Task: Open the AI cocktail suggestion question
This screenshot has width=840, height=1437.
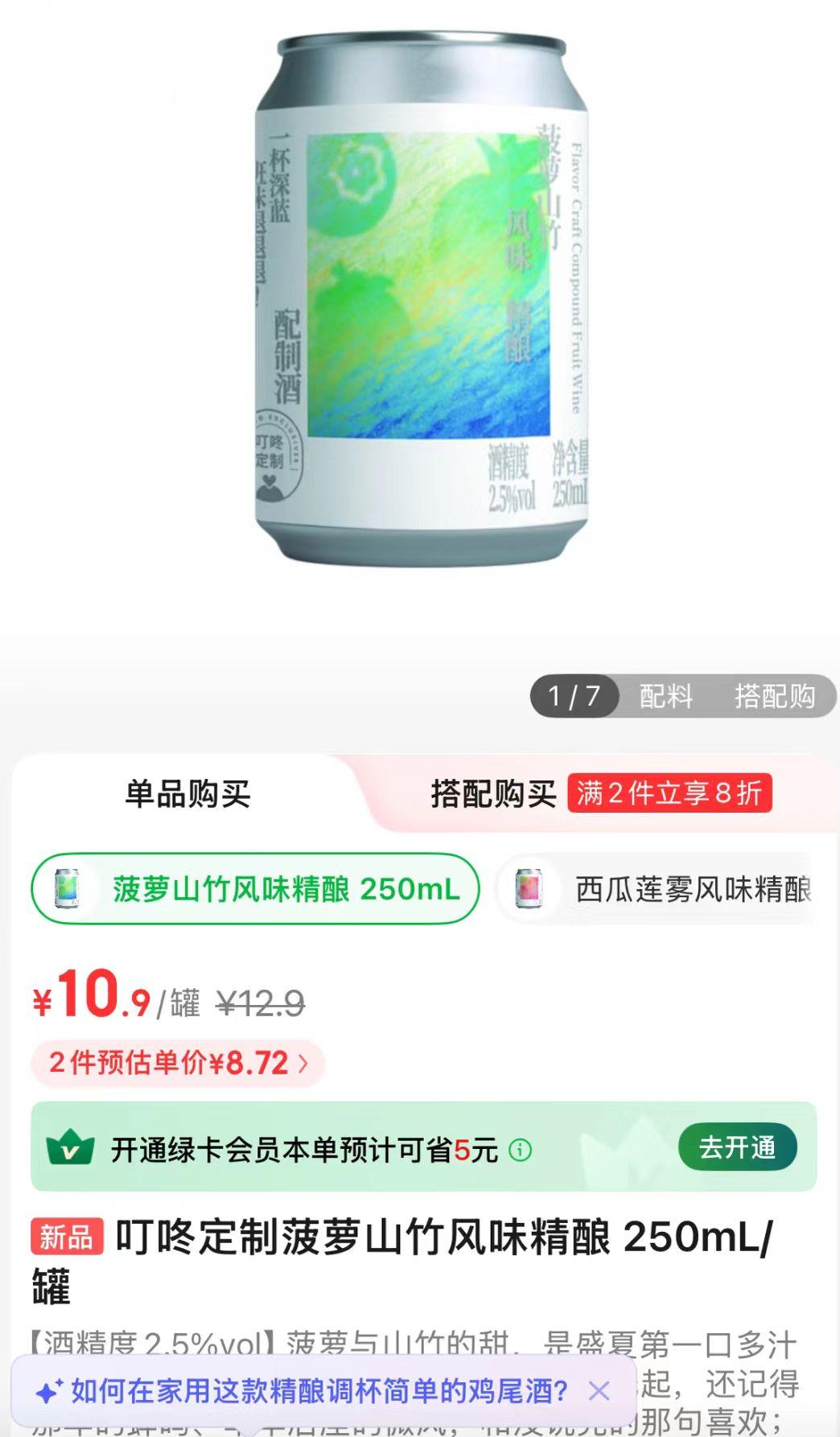Action: pyautogui.click(x=319, y=1390)
